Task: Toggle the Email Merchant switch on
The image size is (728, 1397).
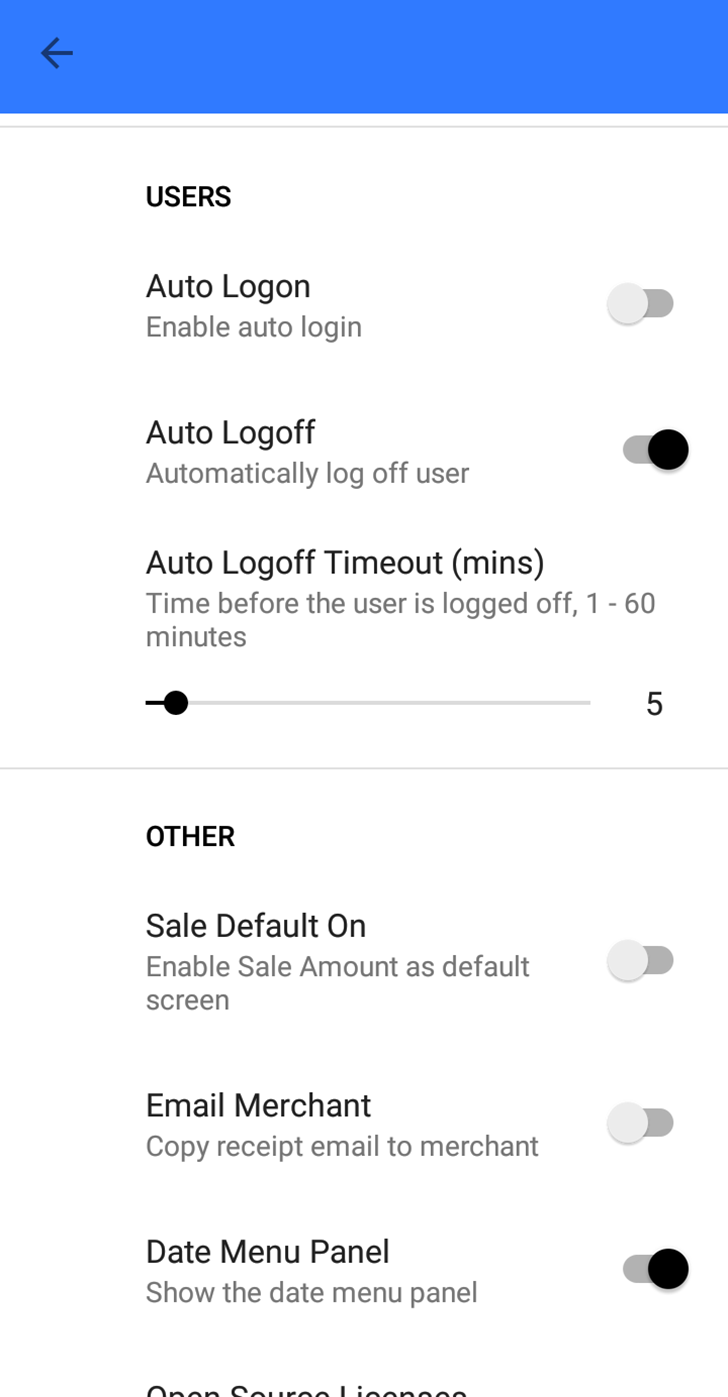Action: (641, 1123)
